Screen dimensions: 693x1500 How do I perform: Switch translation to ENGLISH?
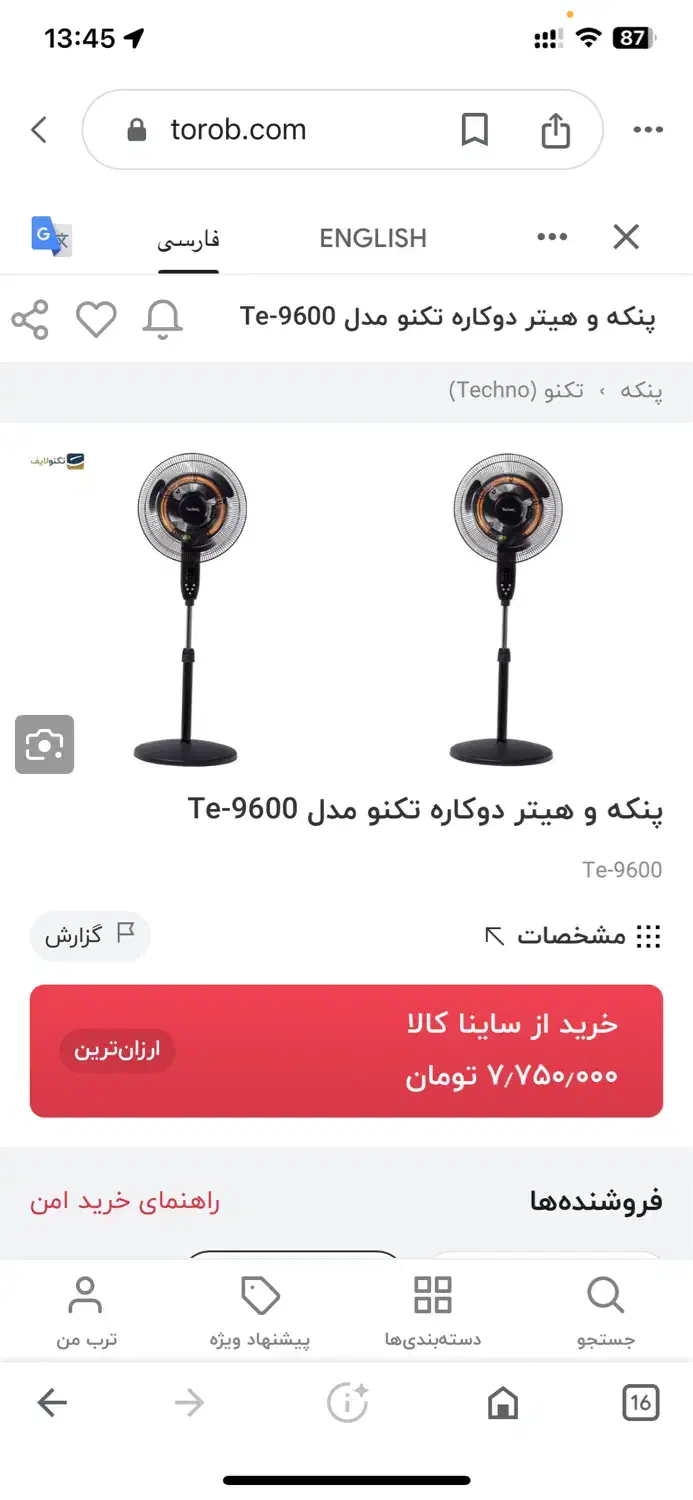coord(373,238)
